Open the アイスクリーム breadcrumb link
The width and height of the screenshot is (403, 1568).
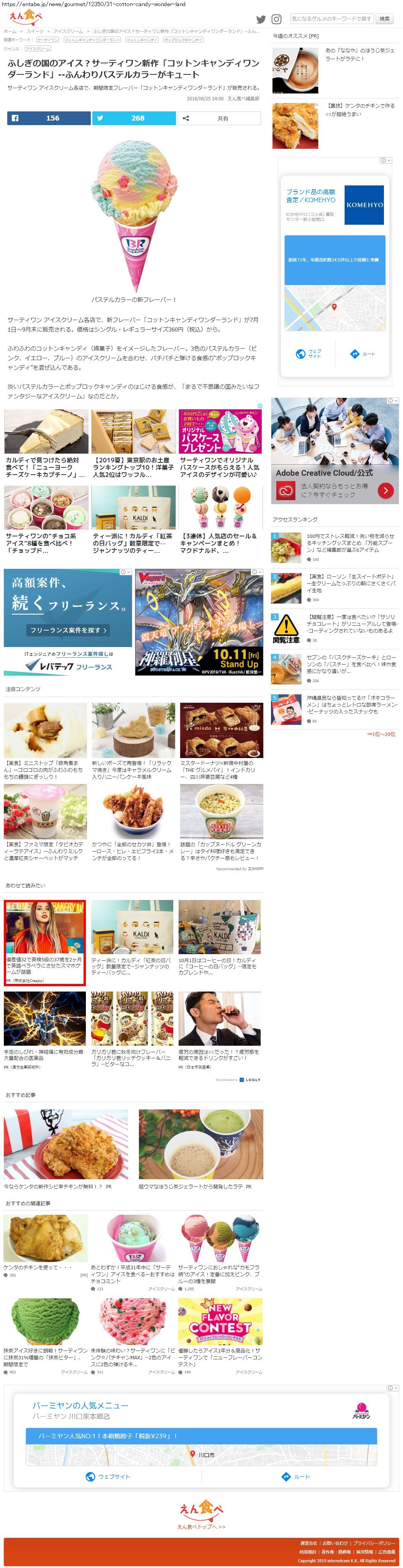(x=68, y=31)
